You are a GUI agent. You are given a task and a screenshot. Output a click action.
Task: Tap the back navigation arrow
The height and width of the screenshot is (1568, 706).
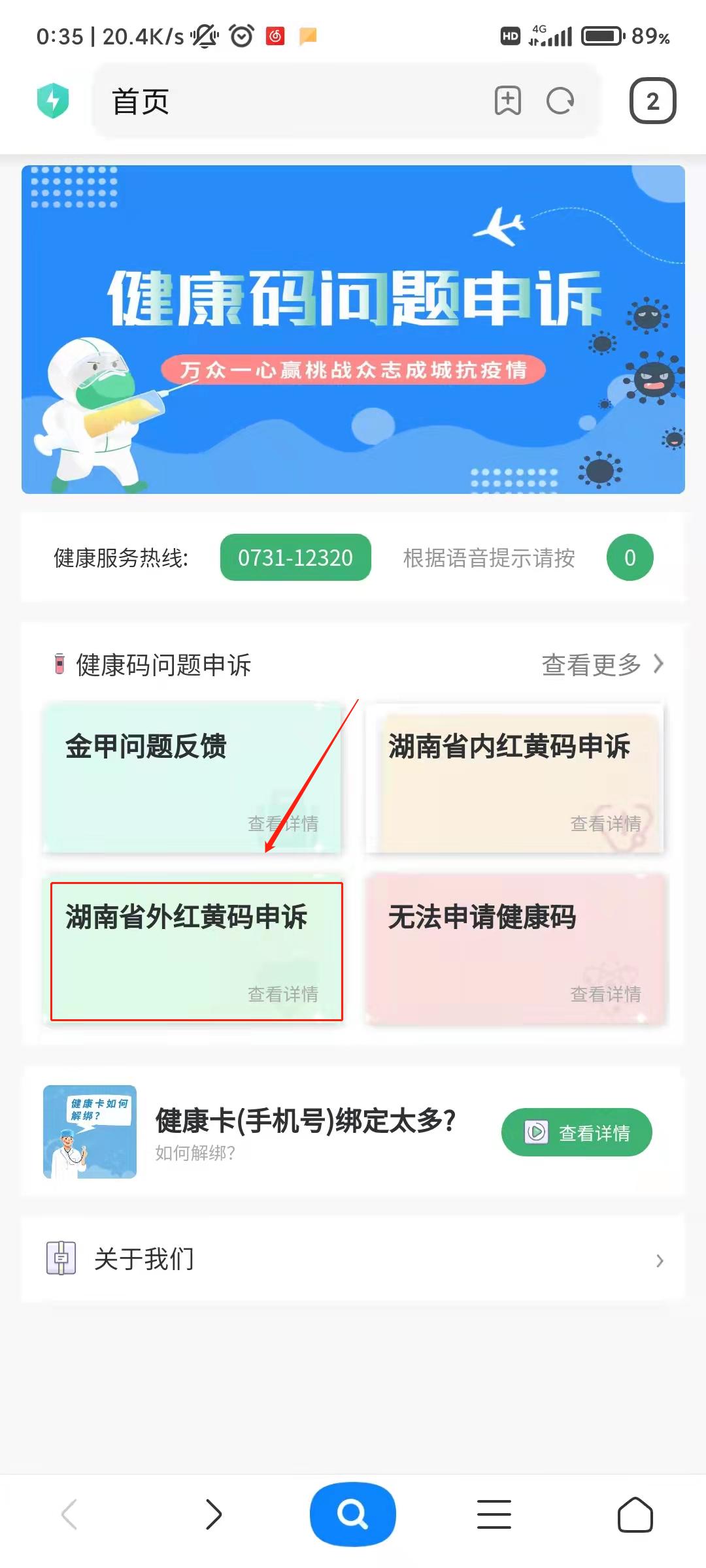71,1514
